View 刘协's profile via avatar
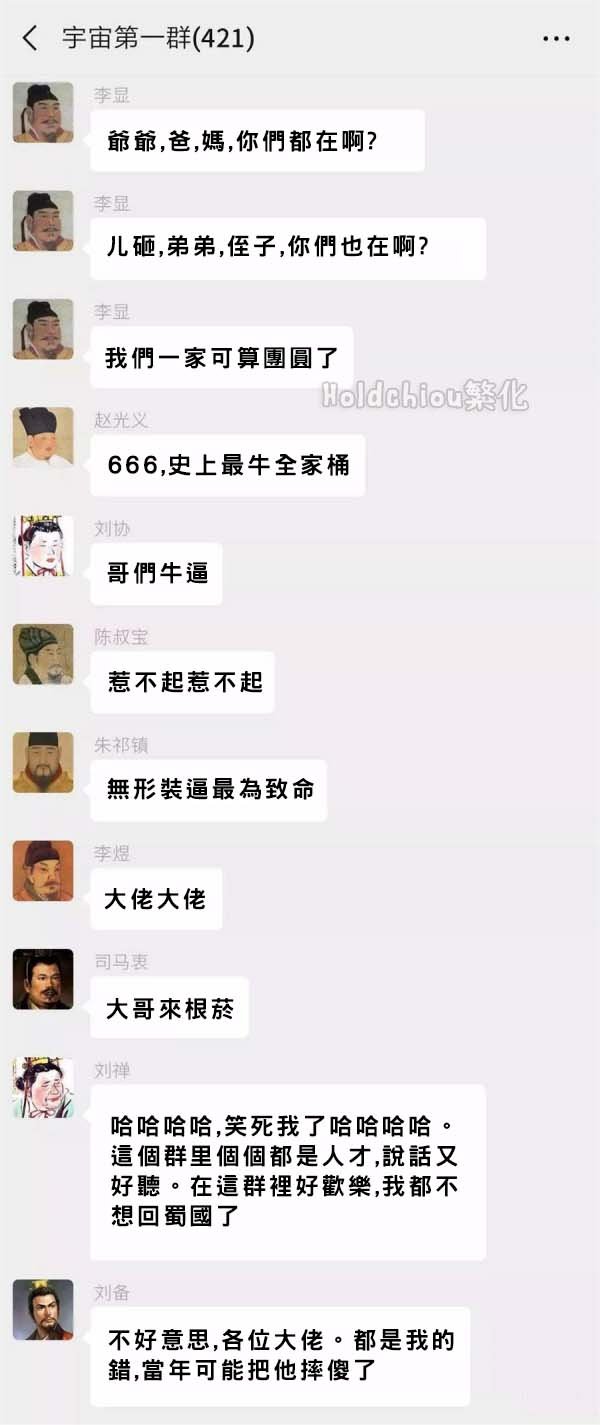 tap(43, 545)
